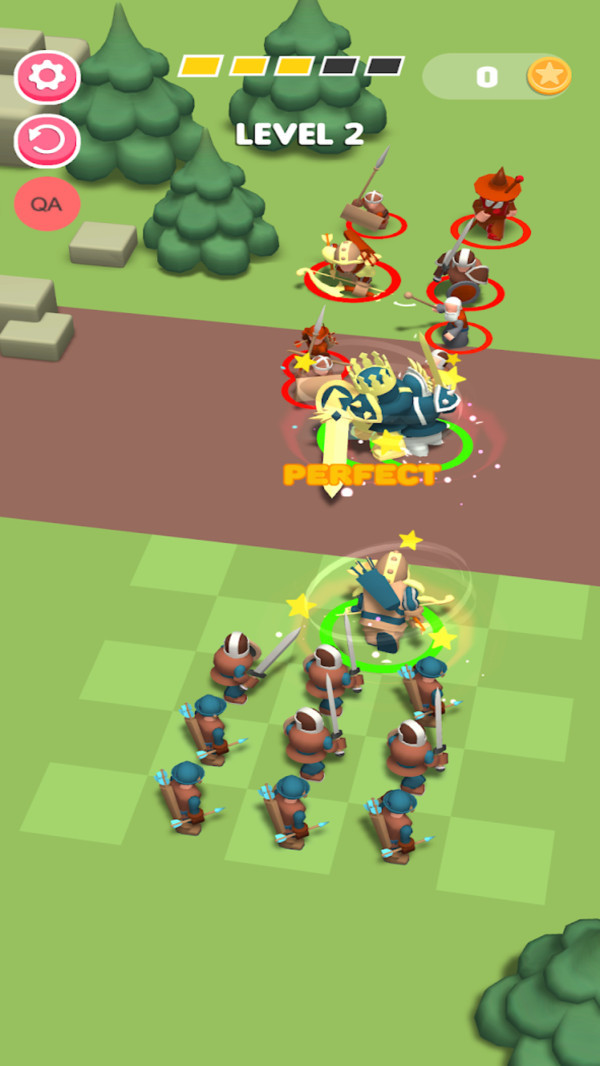Open the settings gear
This screenshot has height=1066, width=600.
tap(47, 78)
